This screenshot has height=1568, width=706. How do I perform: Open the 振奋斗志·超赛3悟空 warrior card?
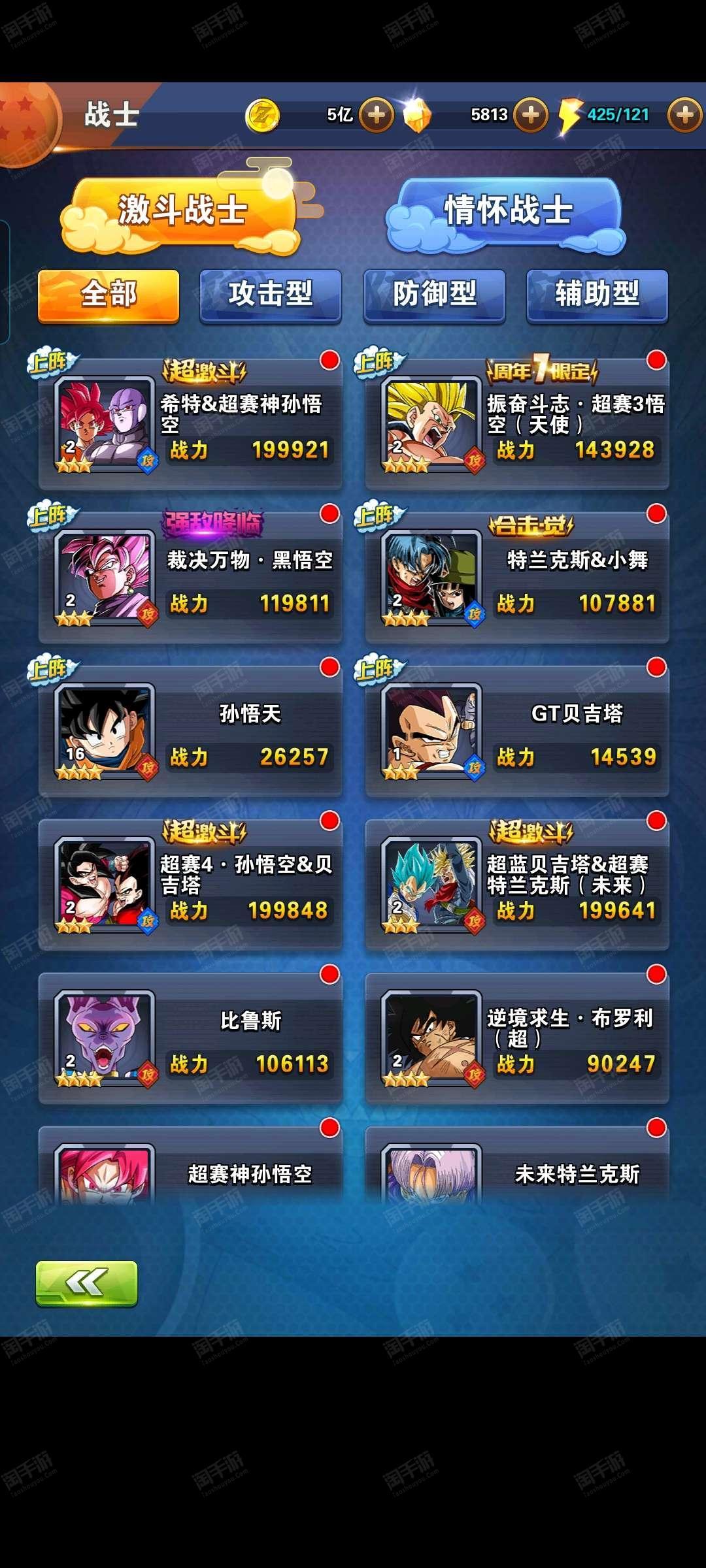pyautogui.click(x=517, y=425)
